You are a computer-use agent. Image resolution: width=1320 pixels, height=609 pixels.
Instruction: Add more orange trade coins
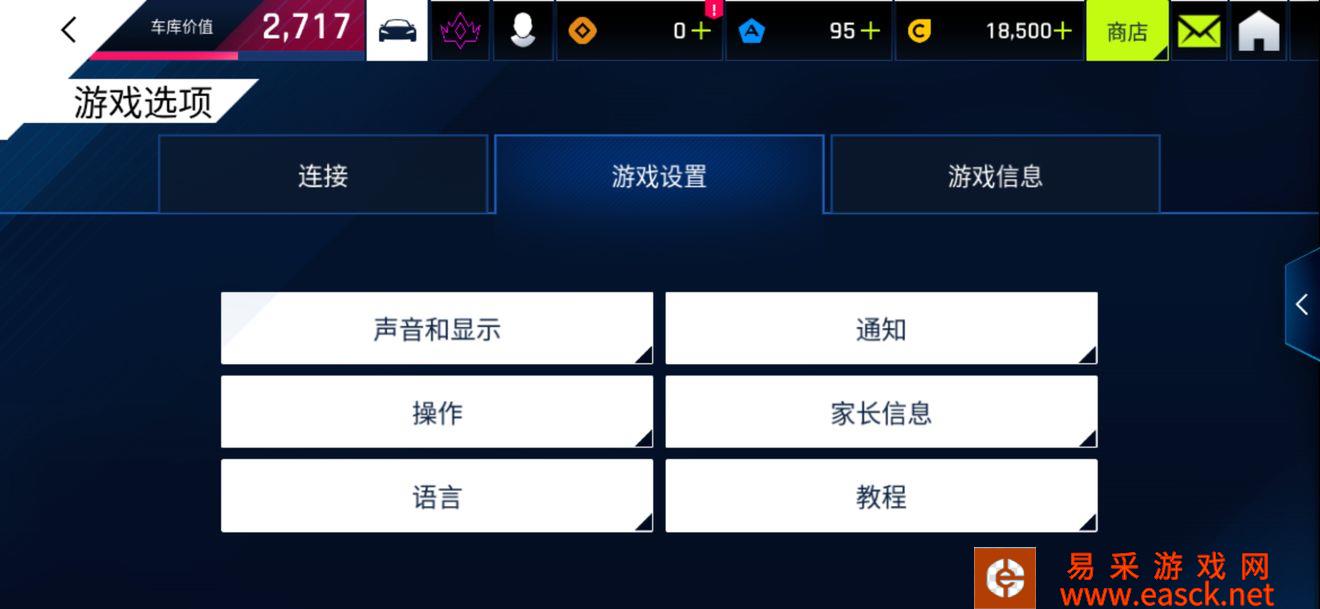point(700,31)
